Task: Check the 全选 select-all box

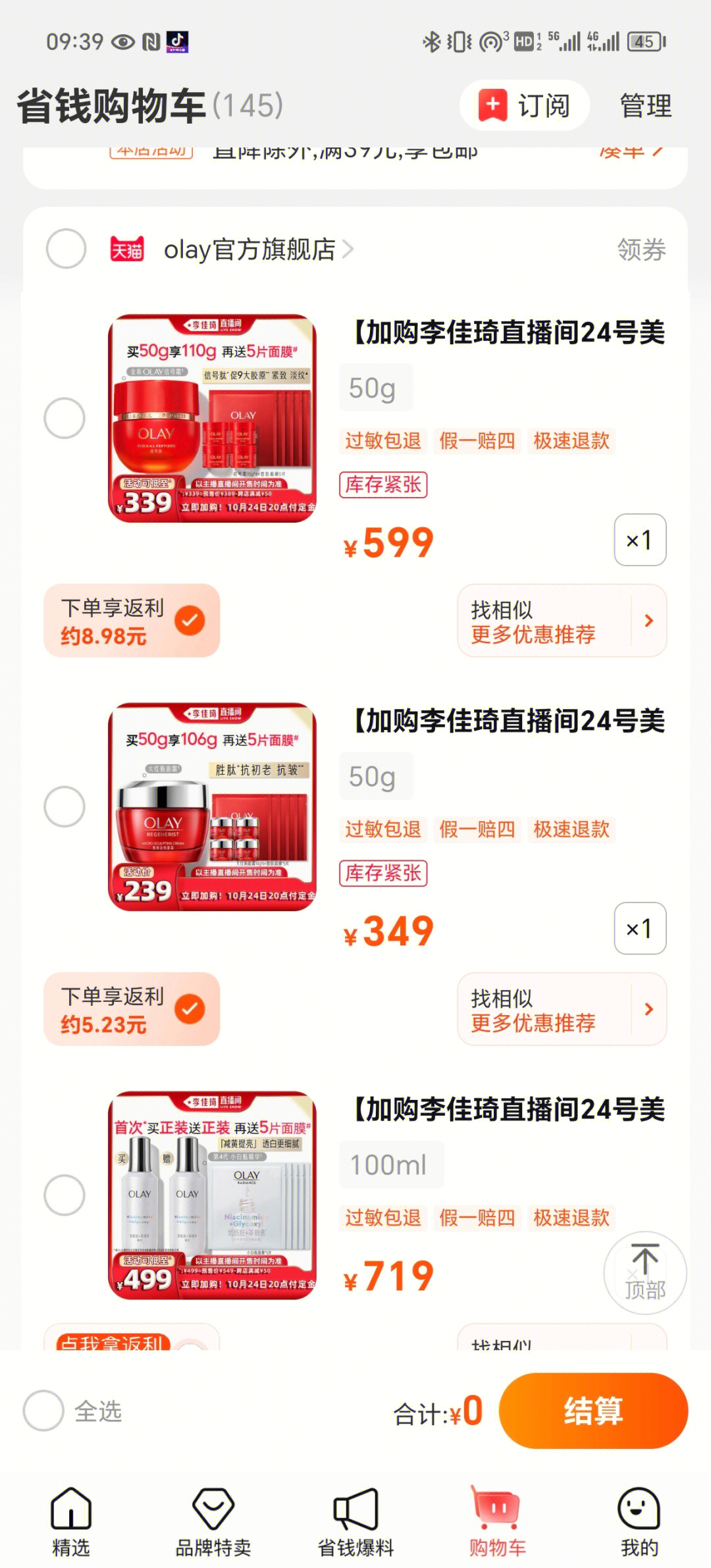Action: click(x=43, y=1411)
